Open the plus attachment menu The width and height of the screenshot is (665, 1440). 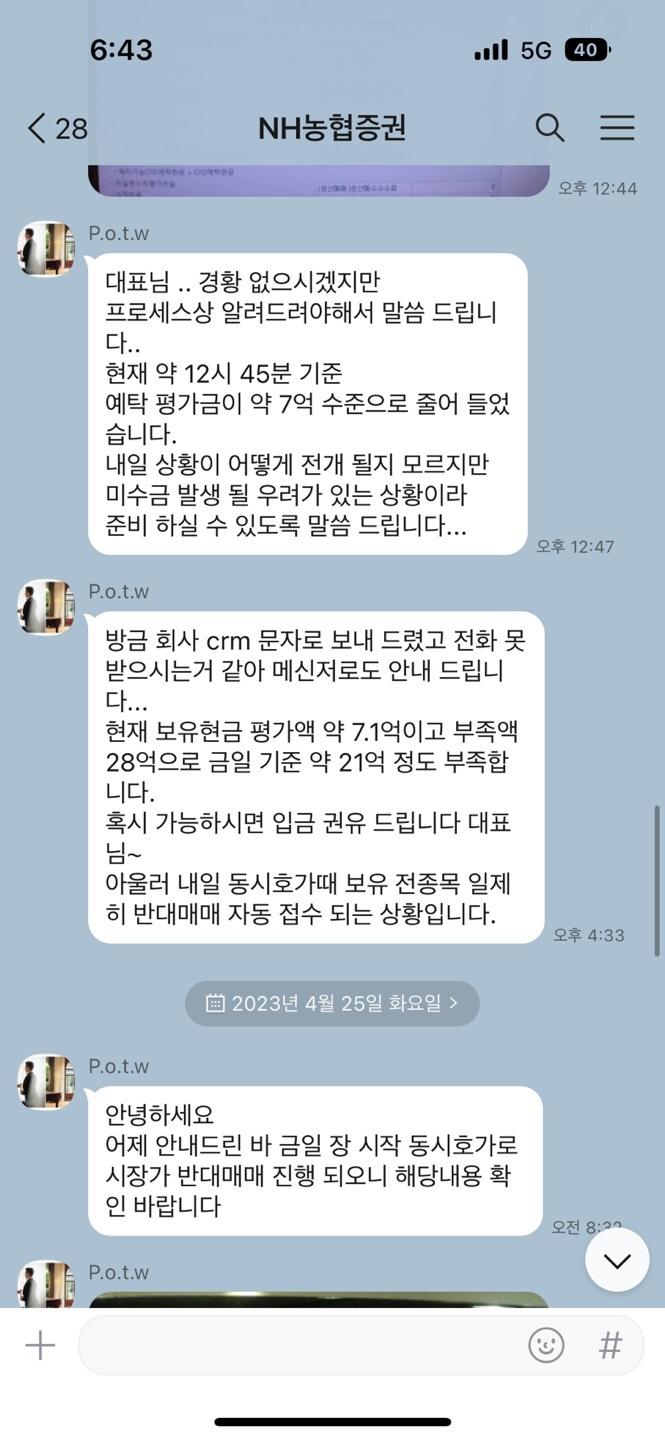40,1345
